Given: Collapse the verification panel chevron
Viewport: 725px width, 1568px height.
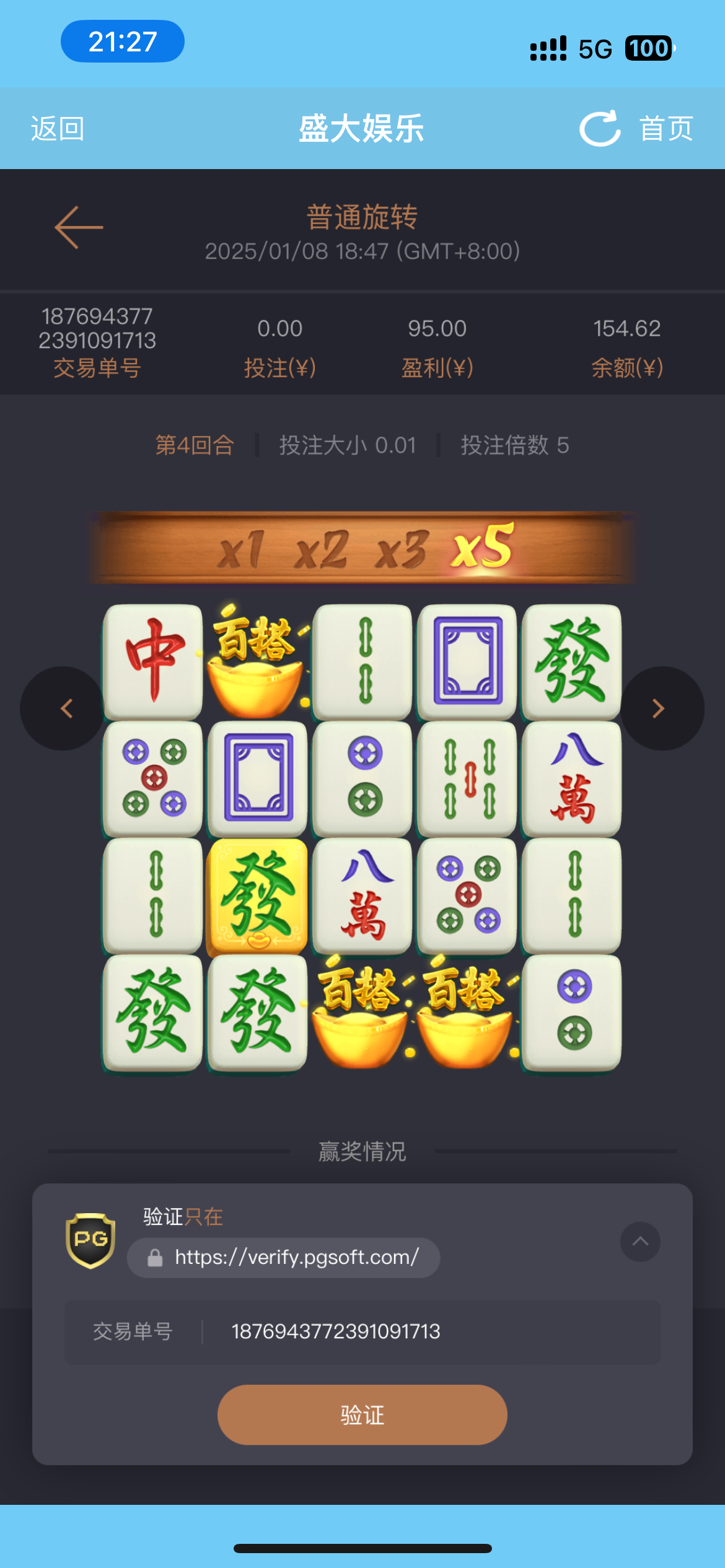Looking at the screenshot, I should pyautogui.click(x=640, y=1242).
